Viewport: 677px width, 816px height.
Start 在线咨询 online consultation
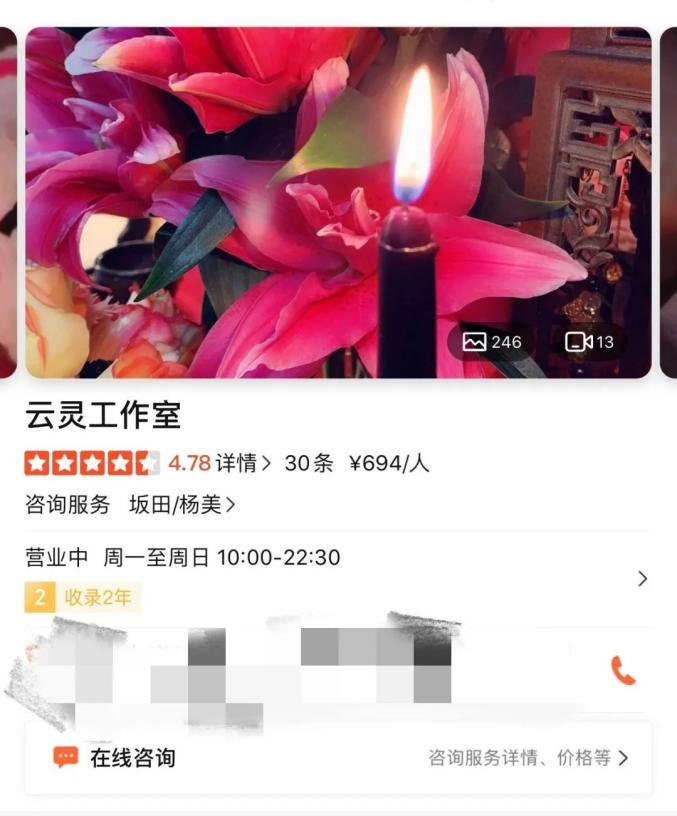click(x=132, y=758)
